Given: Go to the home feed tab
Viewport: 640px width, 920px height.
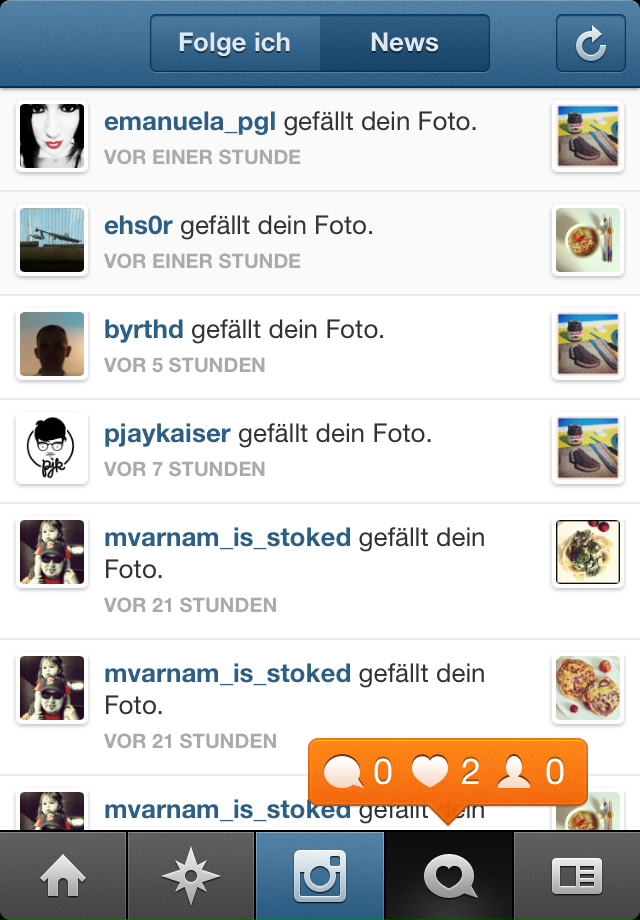Looking at the screenshot, I should tap(64, 876).
